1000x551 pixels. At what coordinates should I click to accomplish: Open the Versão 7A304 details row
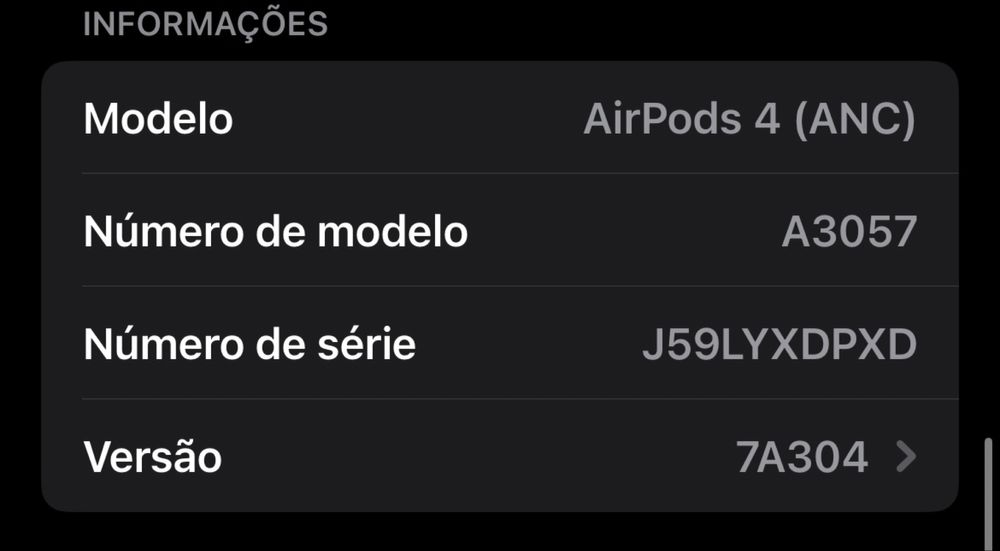point(500,457)
